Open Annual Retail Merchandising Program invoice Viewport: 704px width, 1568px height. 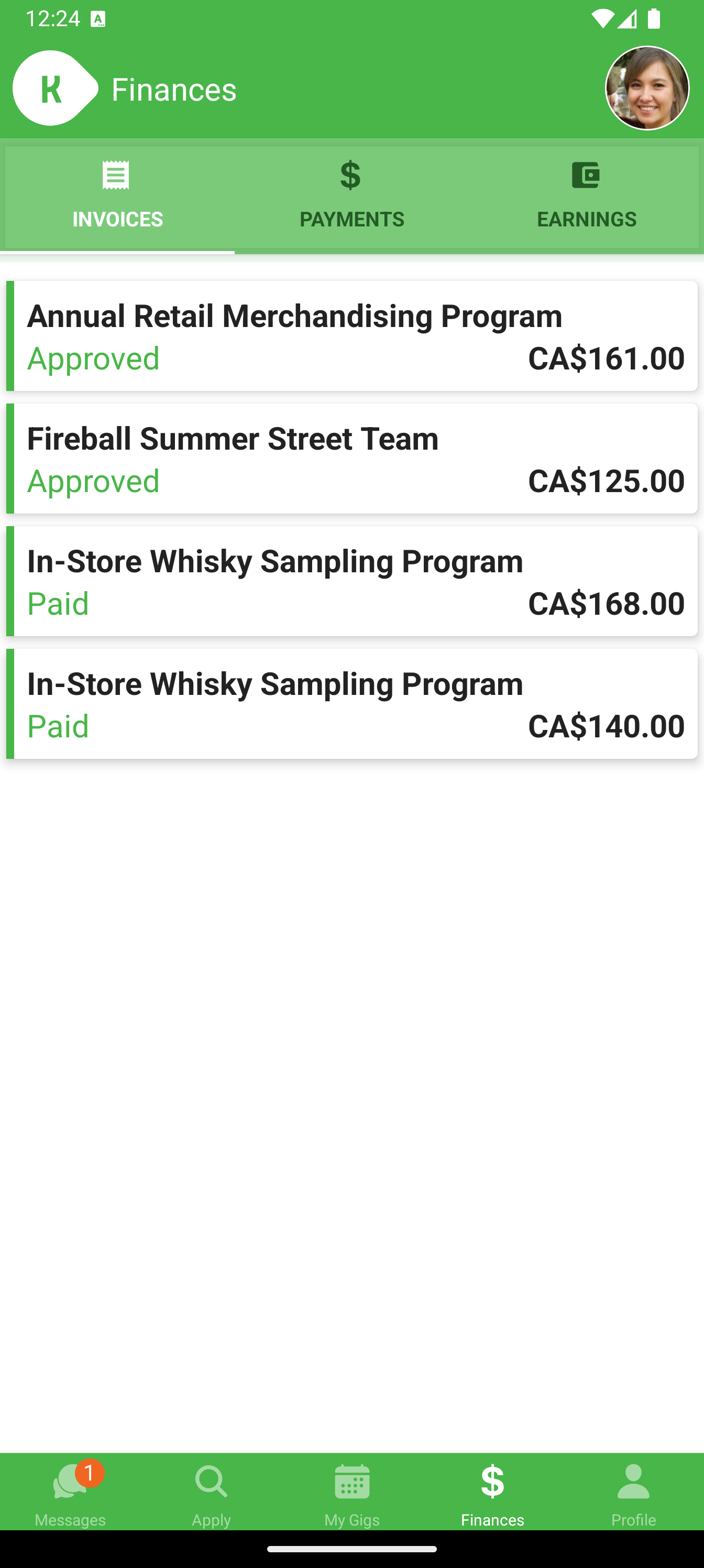[x=351, y=336]
